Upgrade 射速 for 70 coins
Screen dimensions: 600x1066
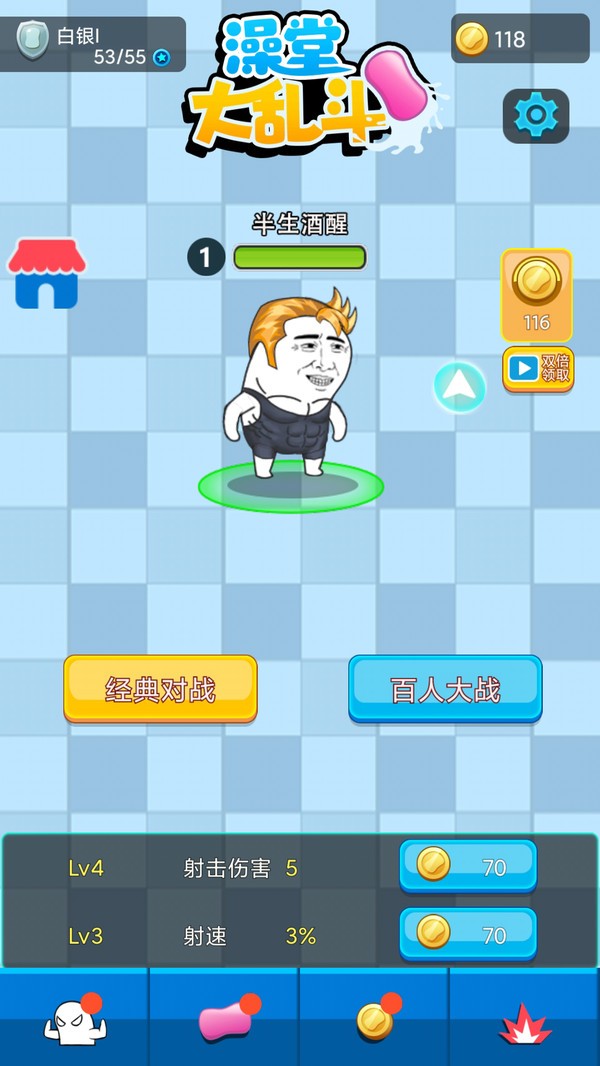(468, 934)
